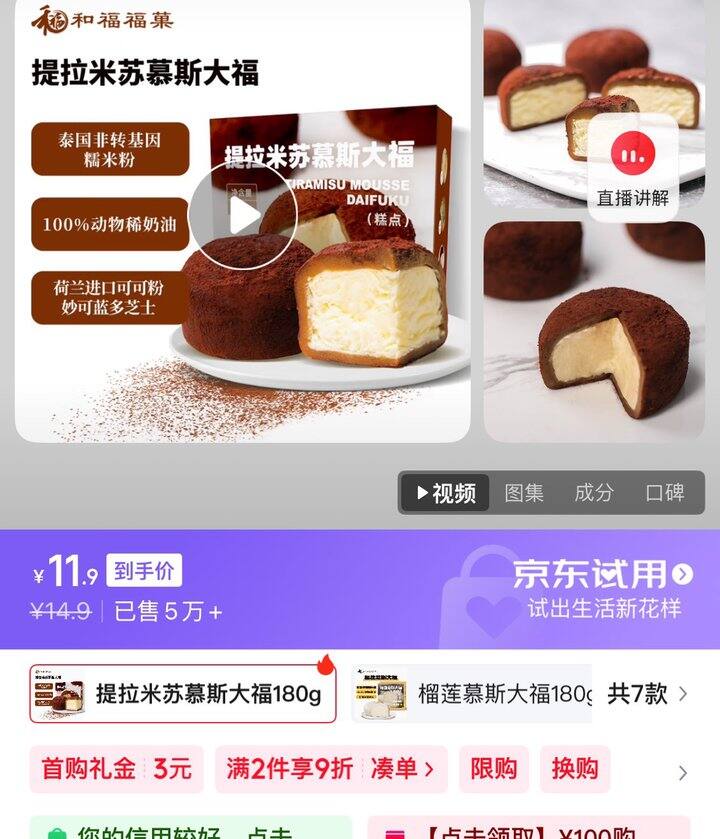
Task: Switch to the 图集 tab
Action: [x=524, y=493]
